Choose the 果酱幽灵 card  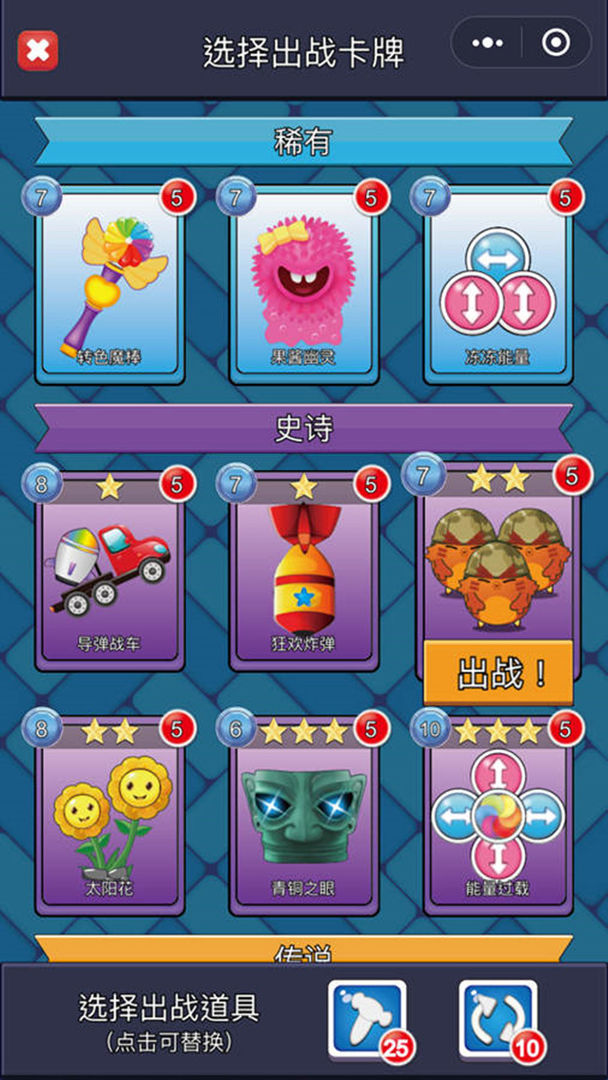[x=303, y=285]
